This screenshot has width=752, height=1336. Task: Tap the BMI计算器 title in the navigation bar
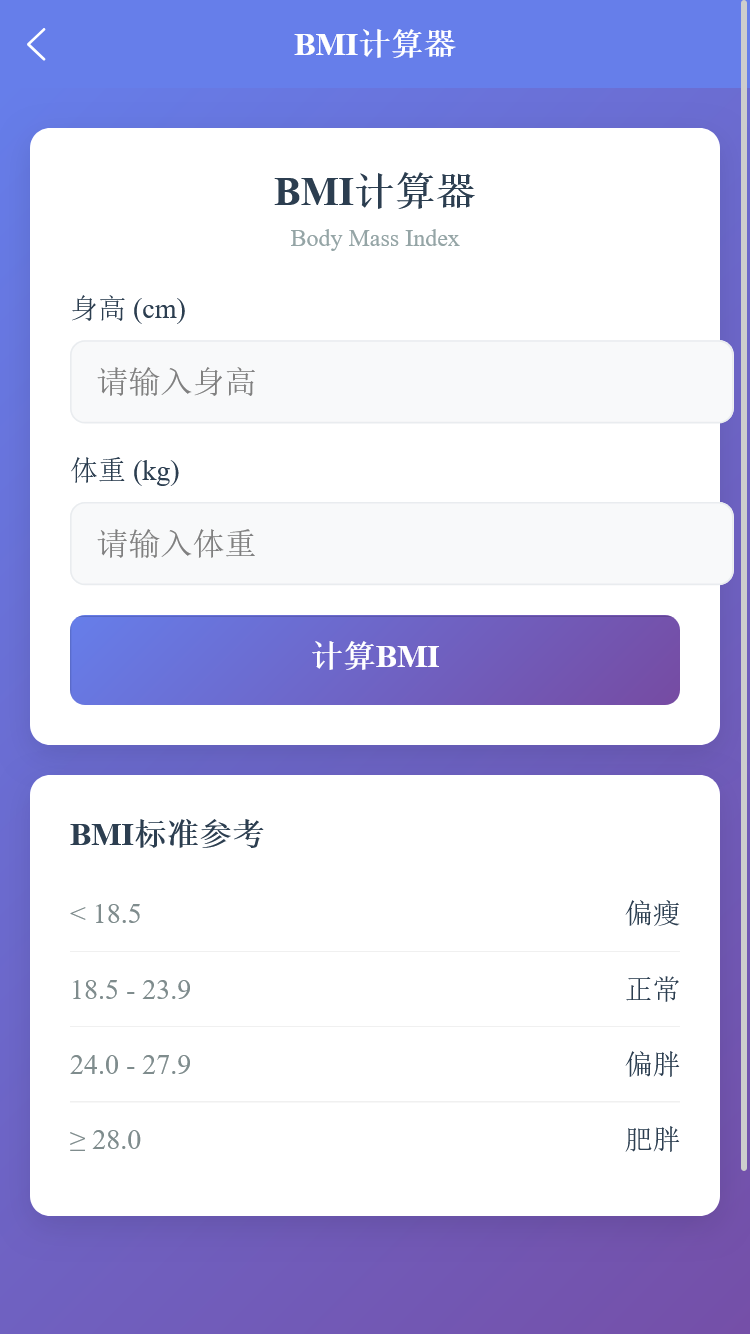[x=375, y=45]
